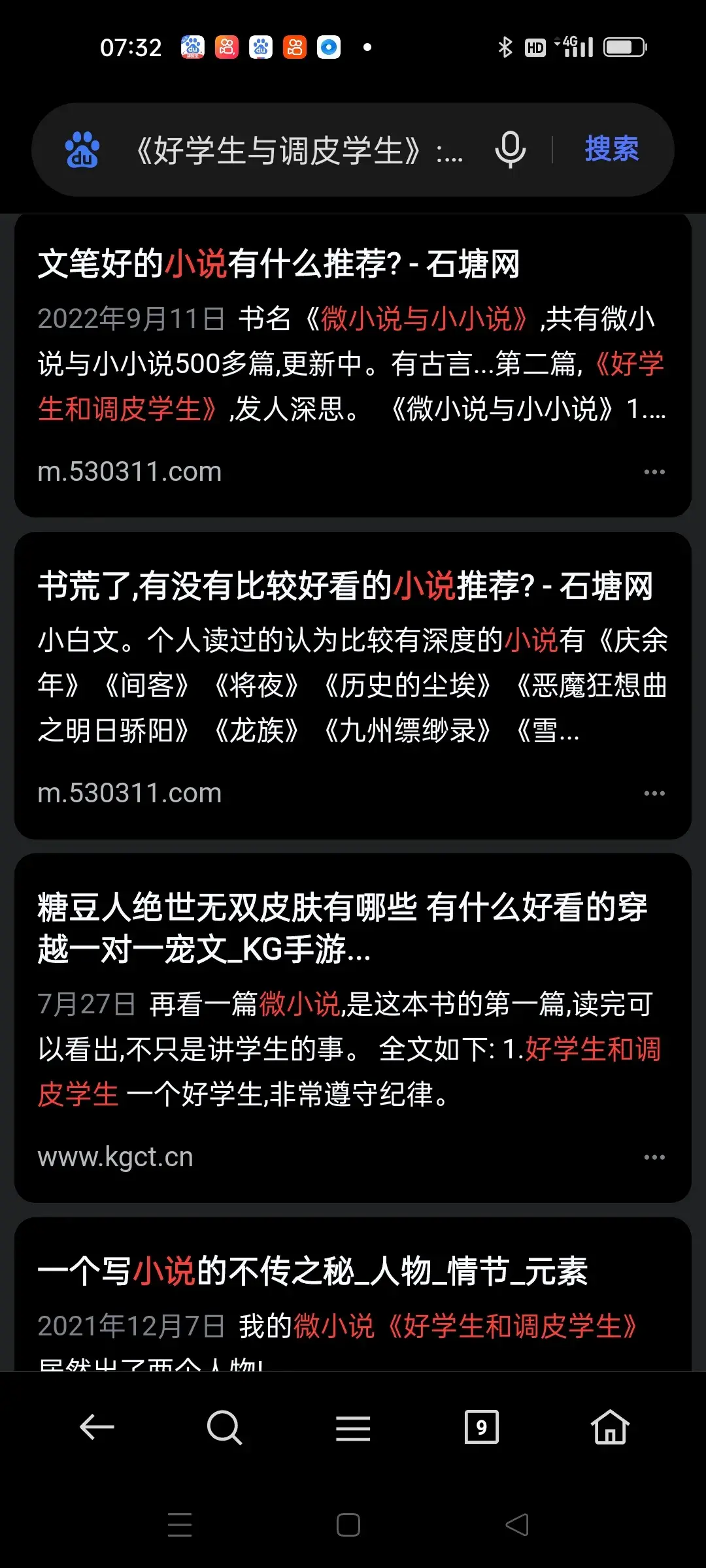Go back with the browser back arrow
Viewport: 706px width, 1568px height.
97,1427
